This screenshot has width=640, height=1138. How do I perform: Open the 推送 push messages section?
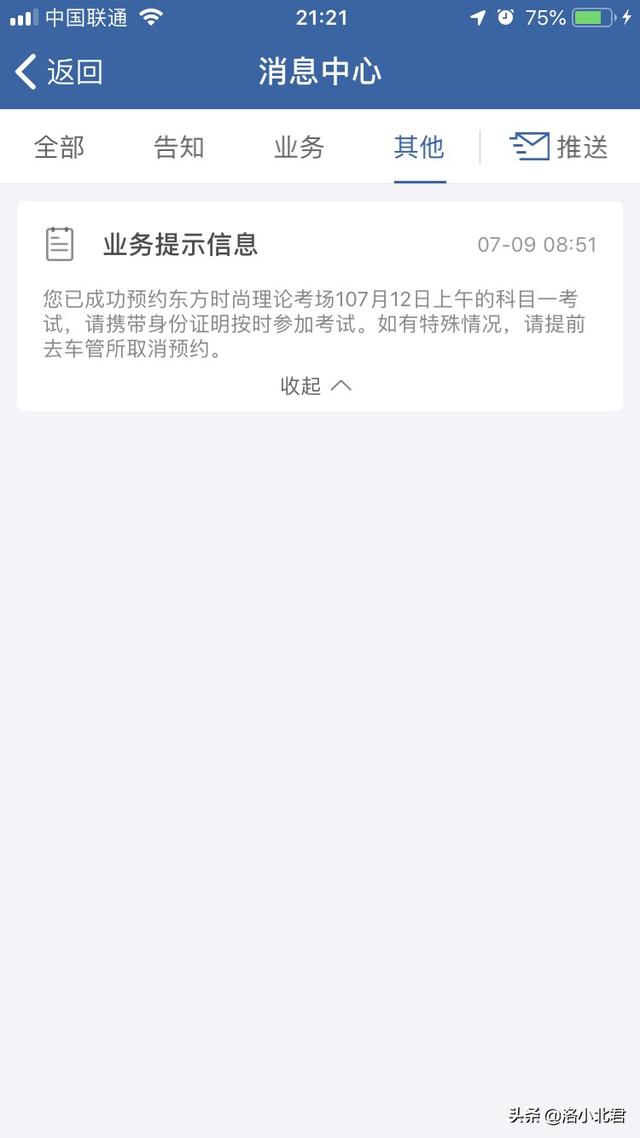tap(559, 147)
